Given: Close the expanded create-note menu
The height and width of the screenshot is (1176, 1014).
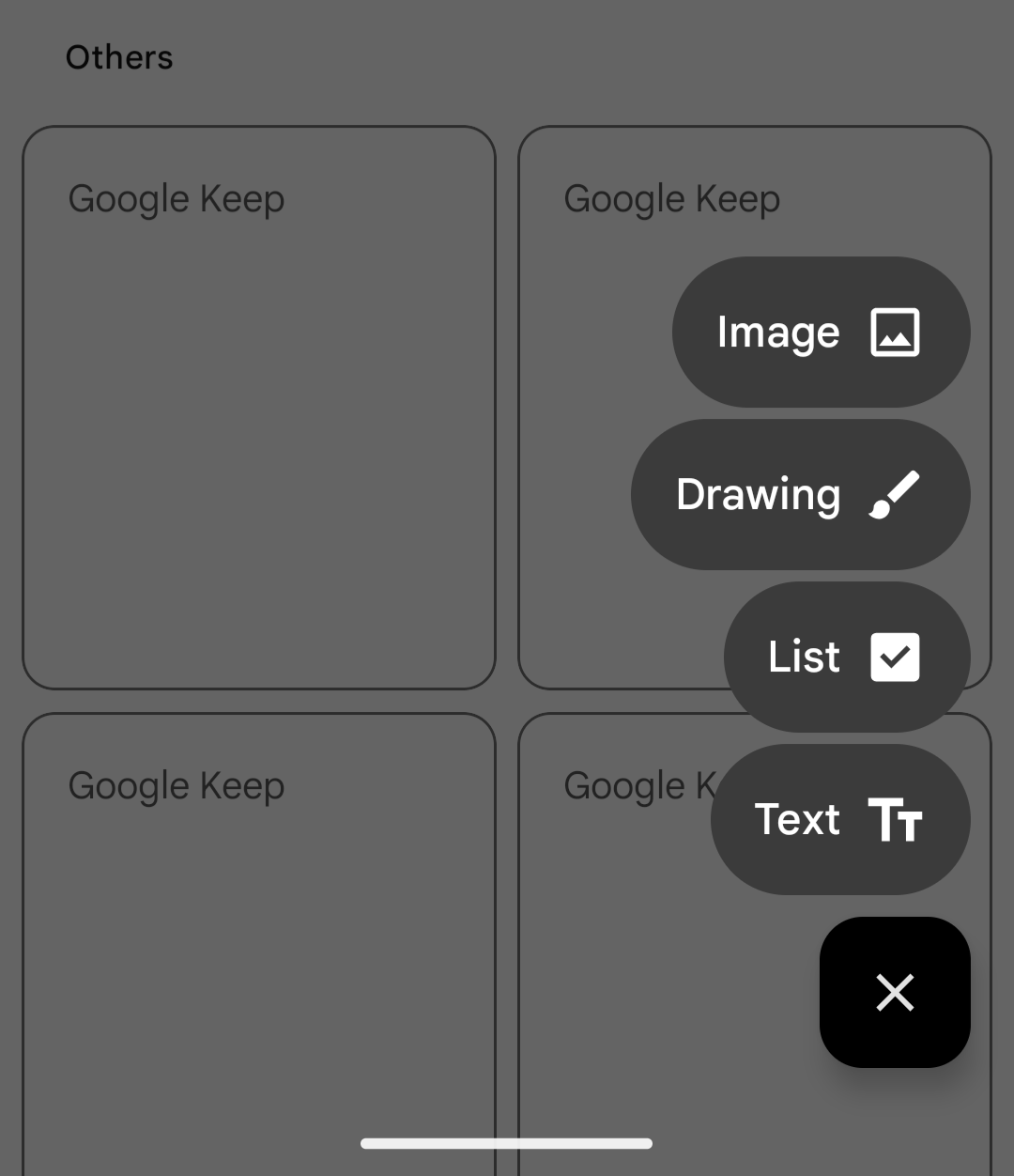Looking at the screenshot, I should (894, 992).
